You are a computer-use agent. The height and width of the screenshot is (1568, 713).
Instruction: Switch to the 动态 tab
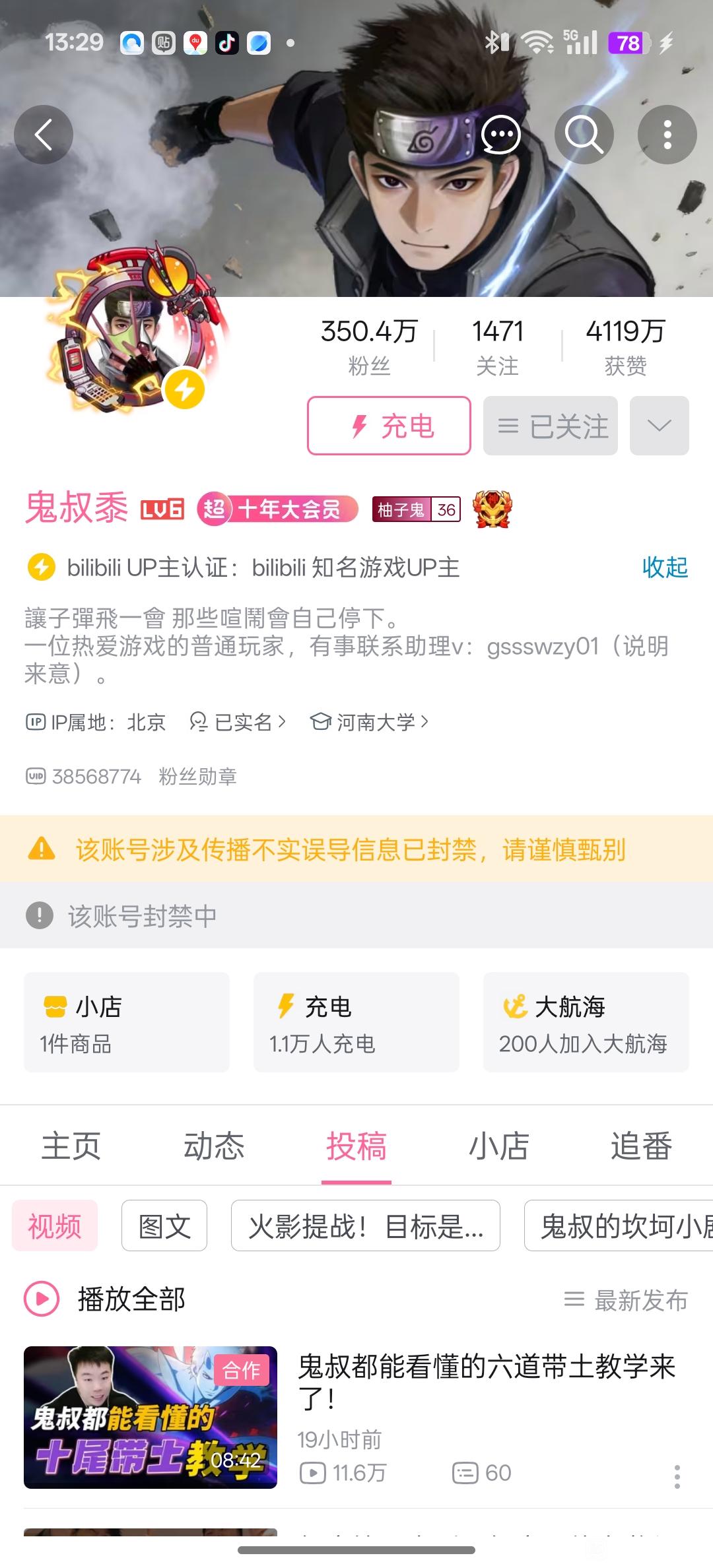pos(214,1146)
